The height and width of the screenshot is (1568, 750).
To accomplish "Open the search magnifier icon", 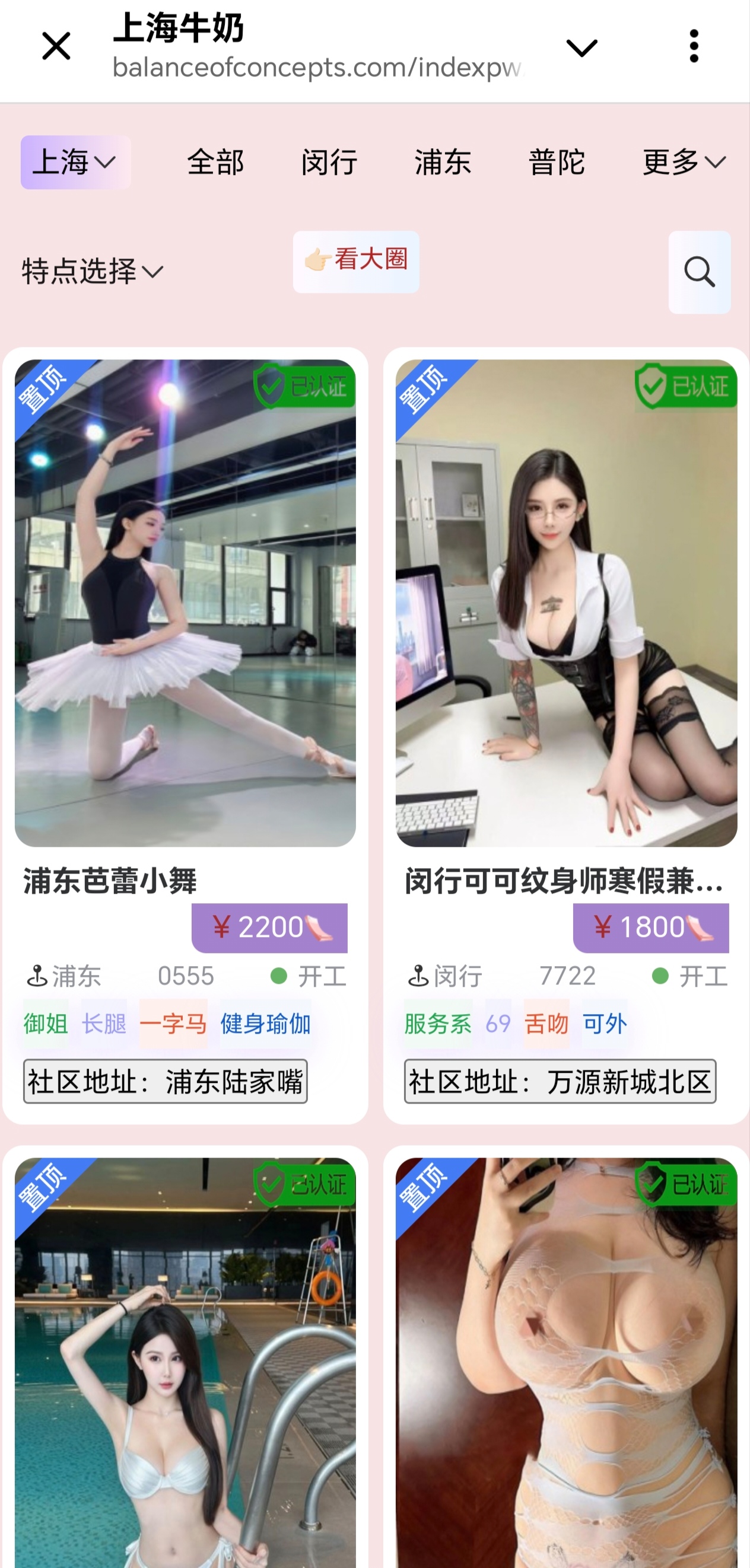I will point(699,272).
